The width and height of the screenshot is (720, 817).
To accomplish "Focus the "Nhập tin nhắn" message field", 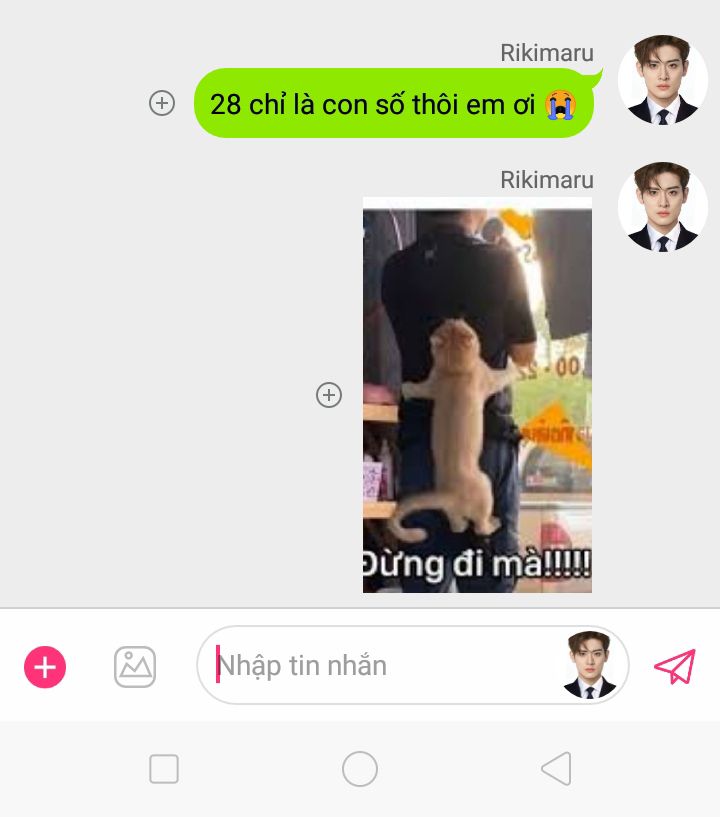I will click(380, 666).
